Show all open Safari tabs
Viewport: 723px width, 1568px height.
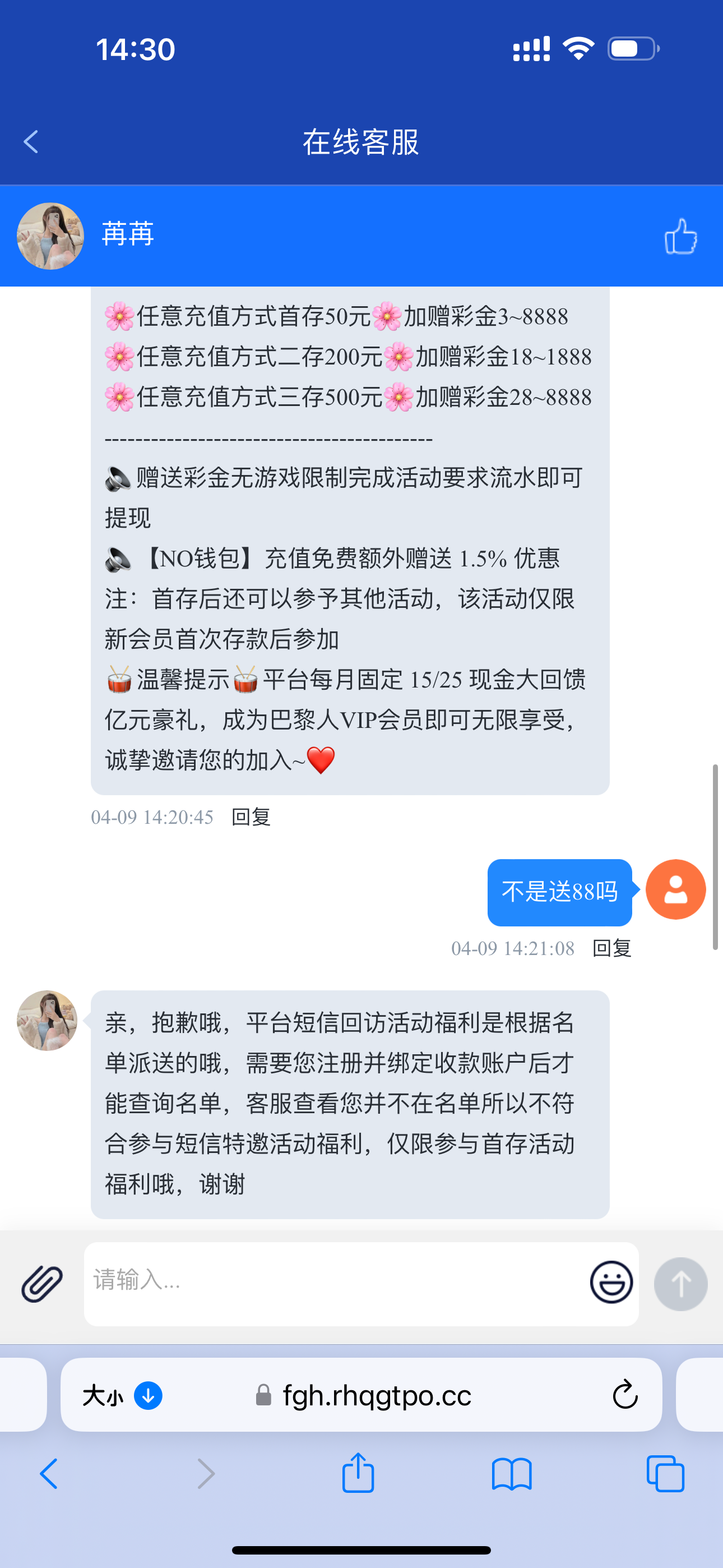[x=665, y=1474]
